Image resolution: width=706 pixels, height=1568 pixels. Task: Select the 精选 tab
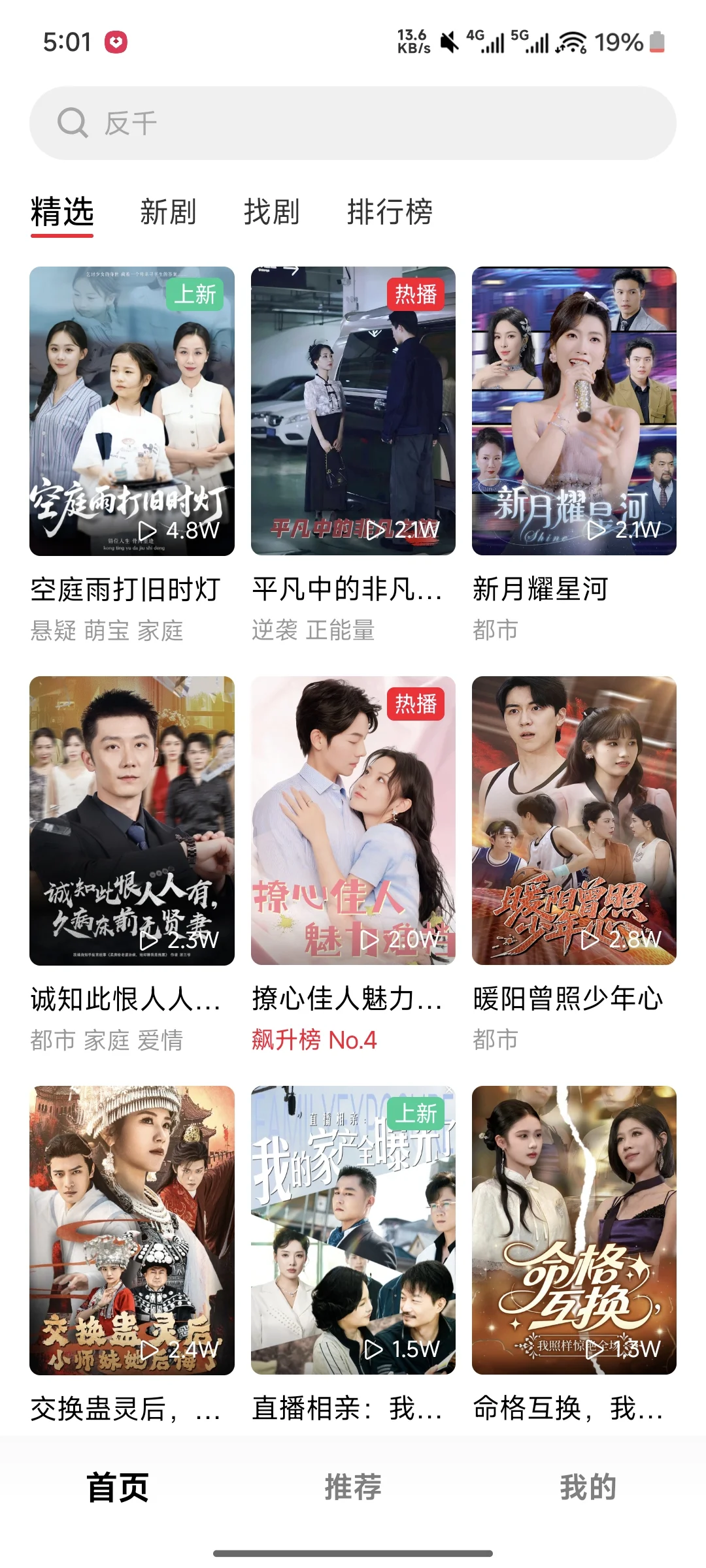pos(62,212)
